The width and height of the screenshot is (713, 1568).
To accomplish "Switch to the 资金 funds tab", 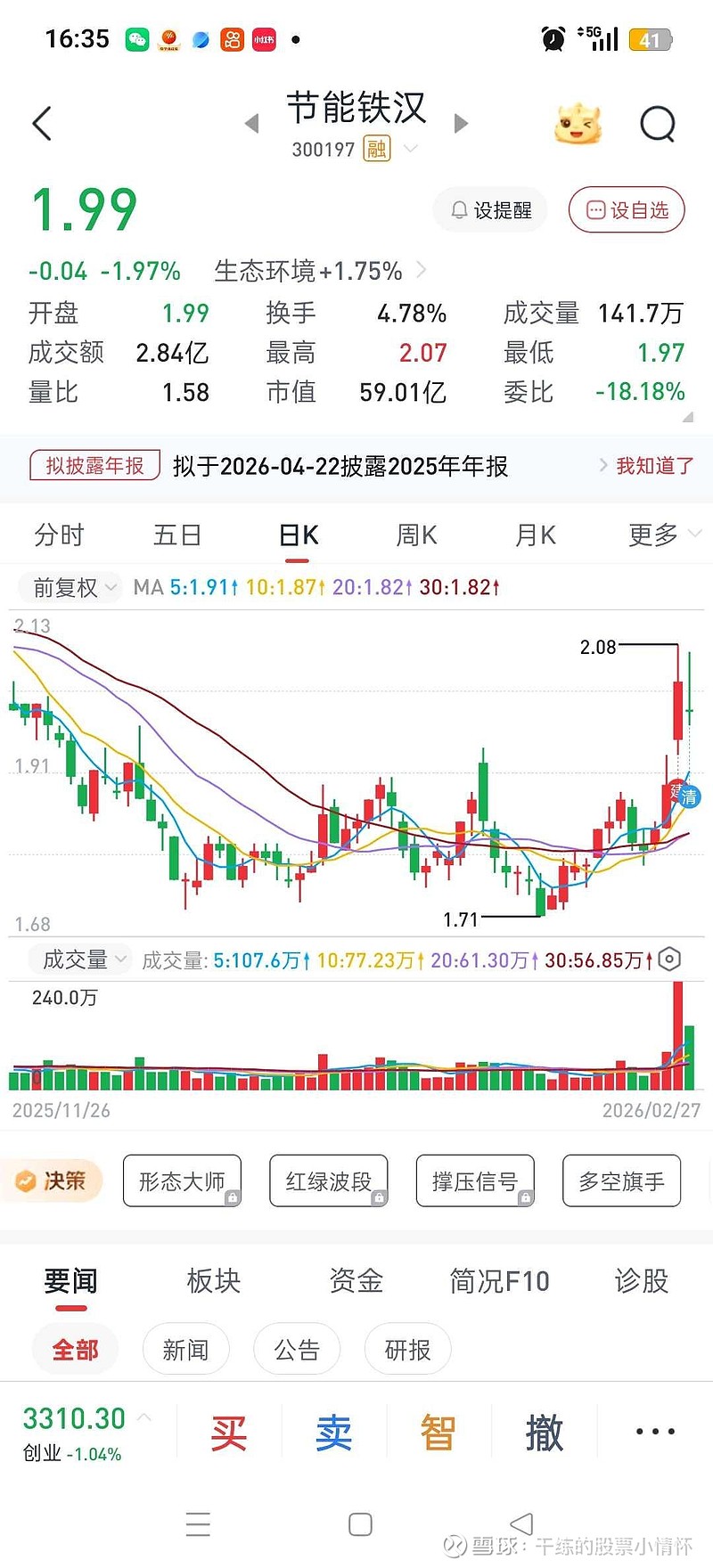I will click(356, 1281).
